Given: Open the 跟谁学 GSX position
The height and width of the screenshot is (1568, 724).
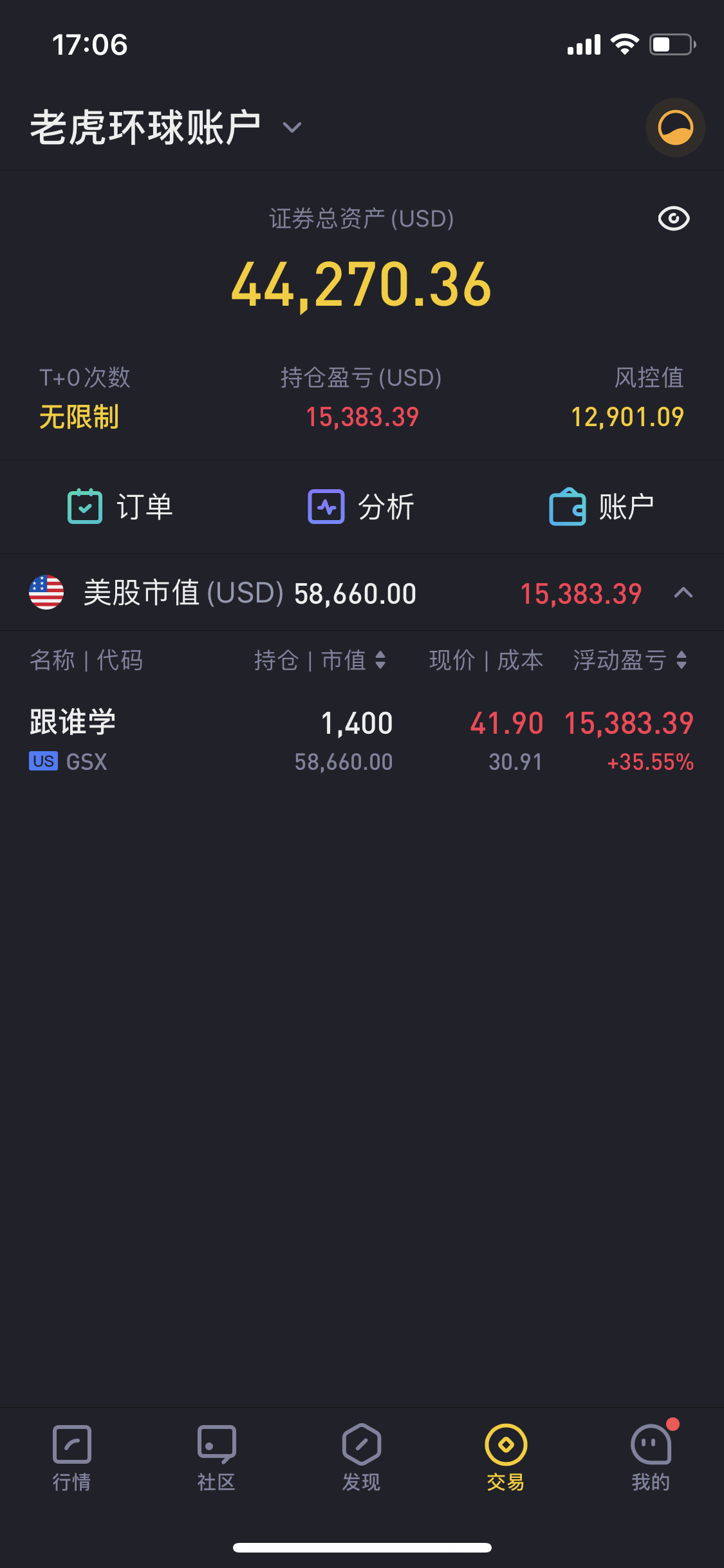Looking at the screenshot, I should [362, 740].
